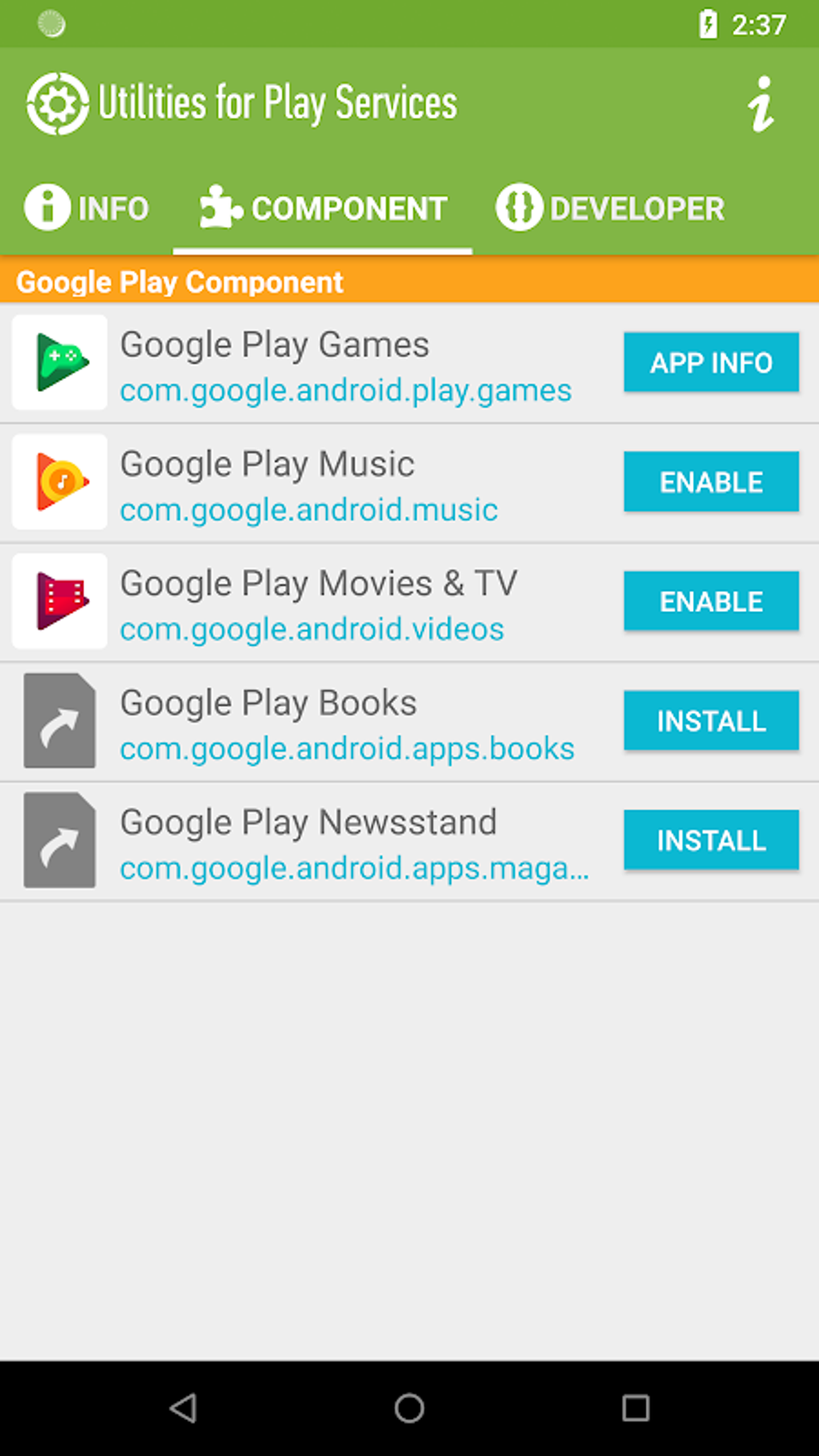Click the Utilities for Play Services gear logo

tap(57, 104)
